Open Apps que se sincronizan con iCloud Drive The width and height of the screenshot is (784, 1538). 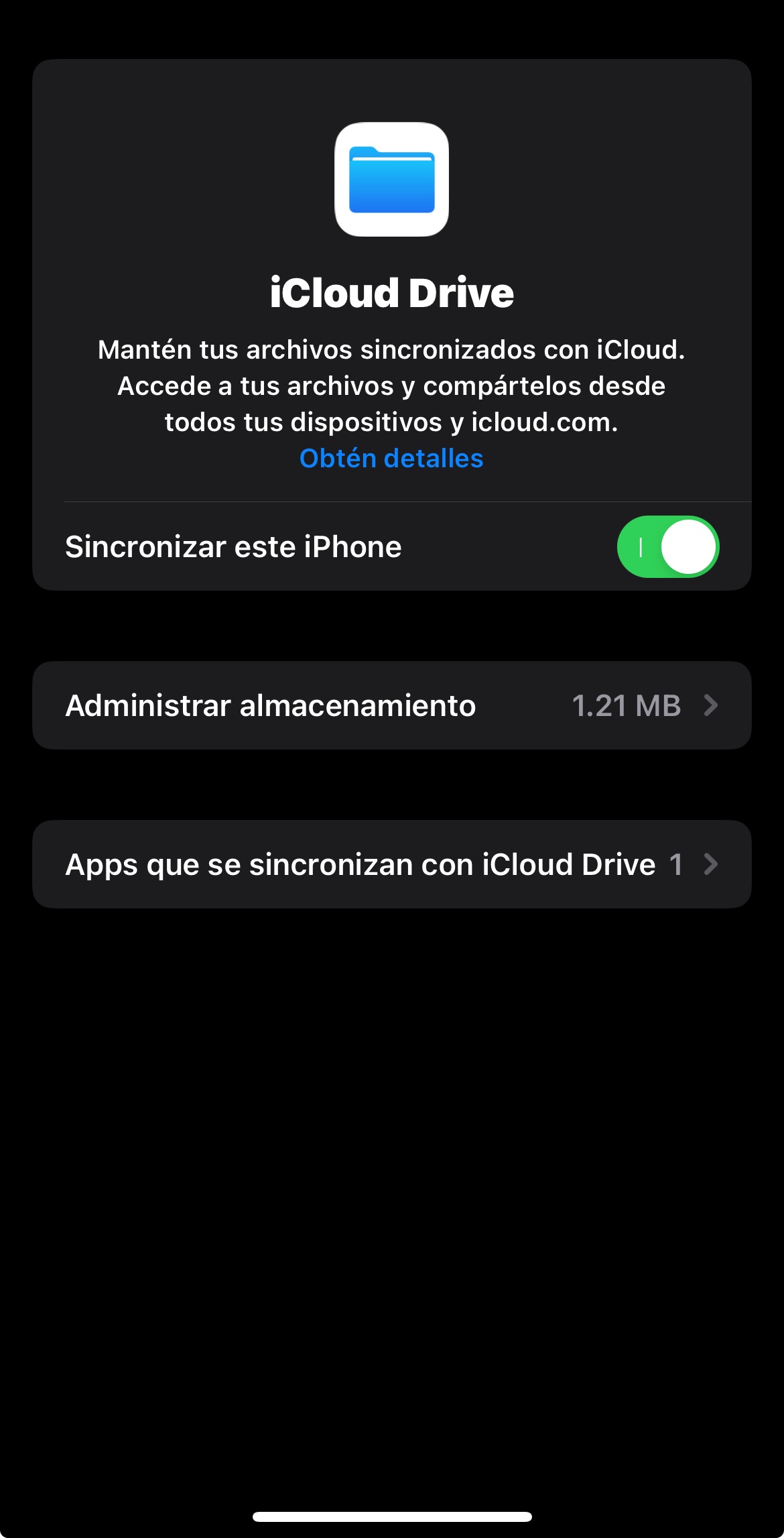[391, 864]
